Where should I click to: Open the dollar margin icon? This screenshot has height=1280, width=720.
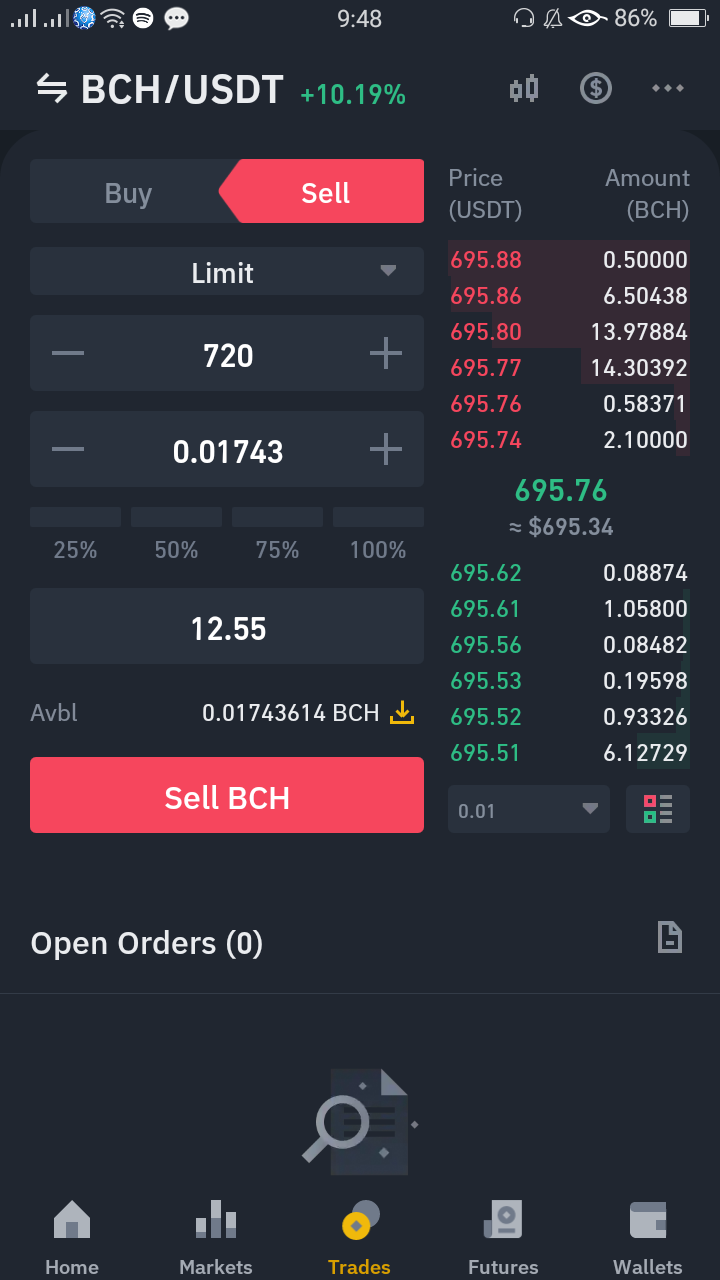pyautogui.click(x=596, y=89)
